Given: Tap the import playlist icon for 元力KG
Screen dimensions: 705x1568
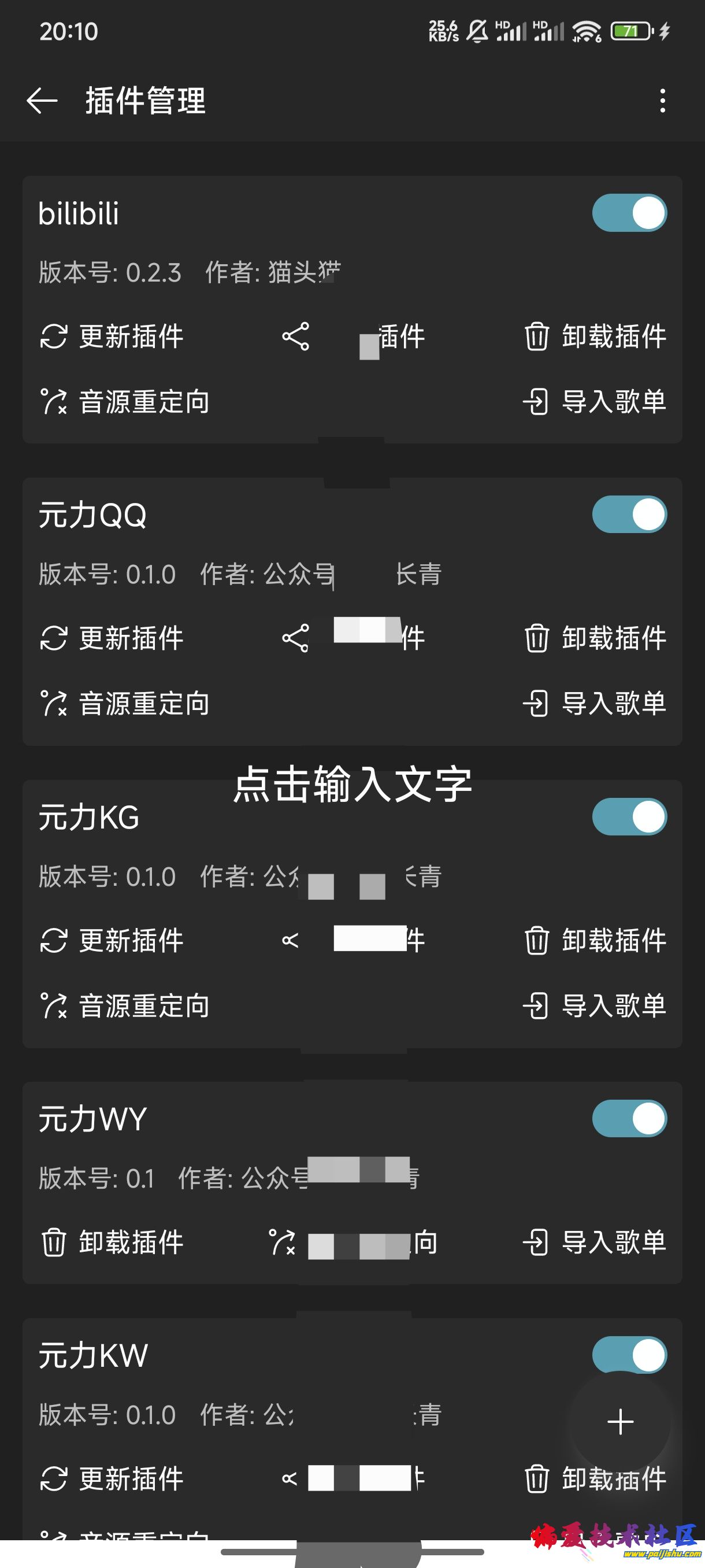Looking at the screenshot, I should coord(538,1005).
